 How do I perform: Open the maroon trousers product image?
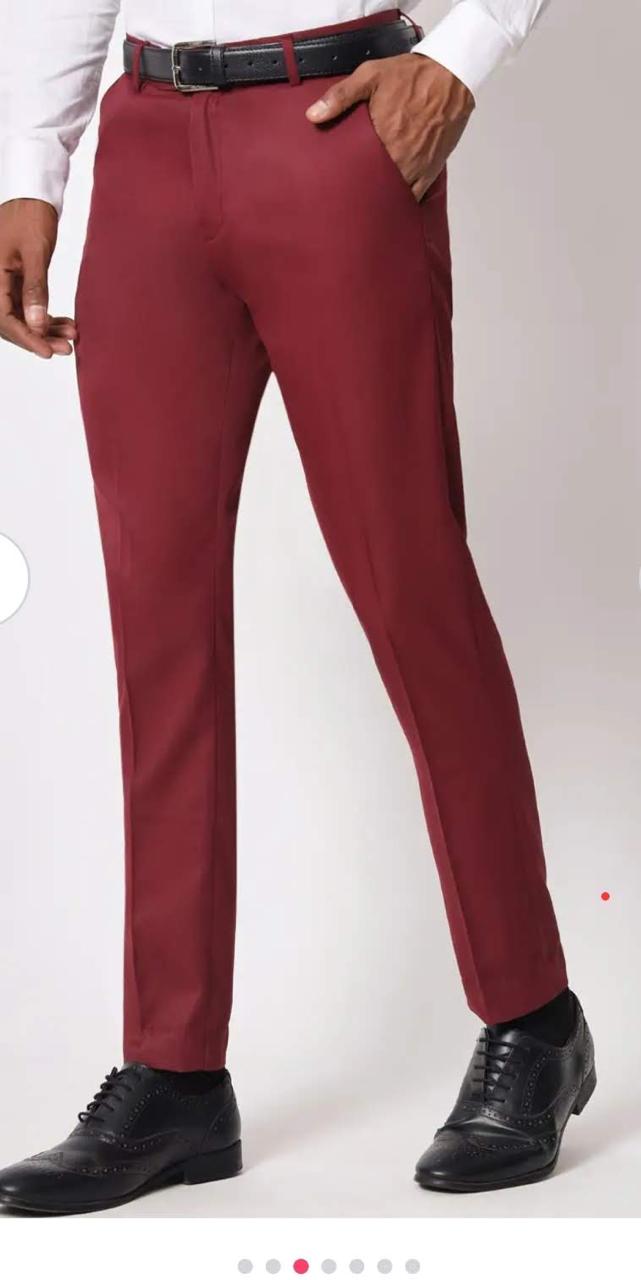click(x=320, y=600)
